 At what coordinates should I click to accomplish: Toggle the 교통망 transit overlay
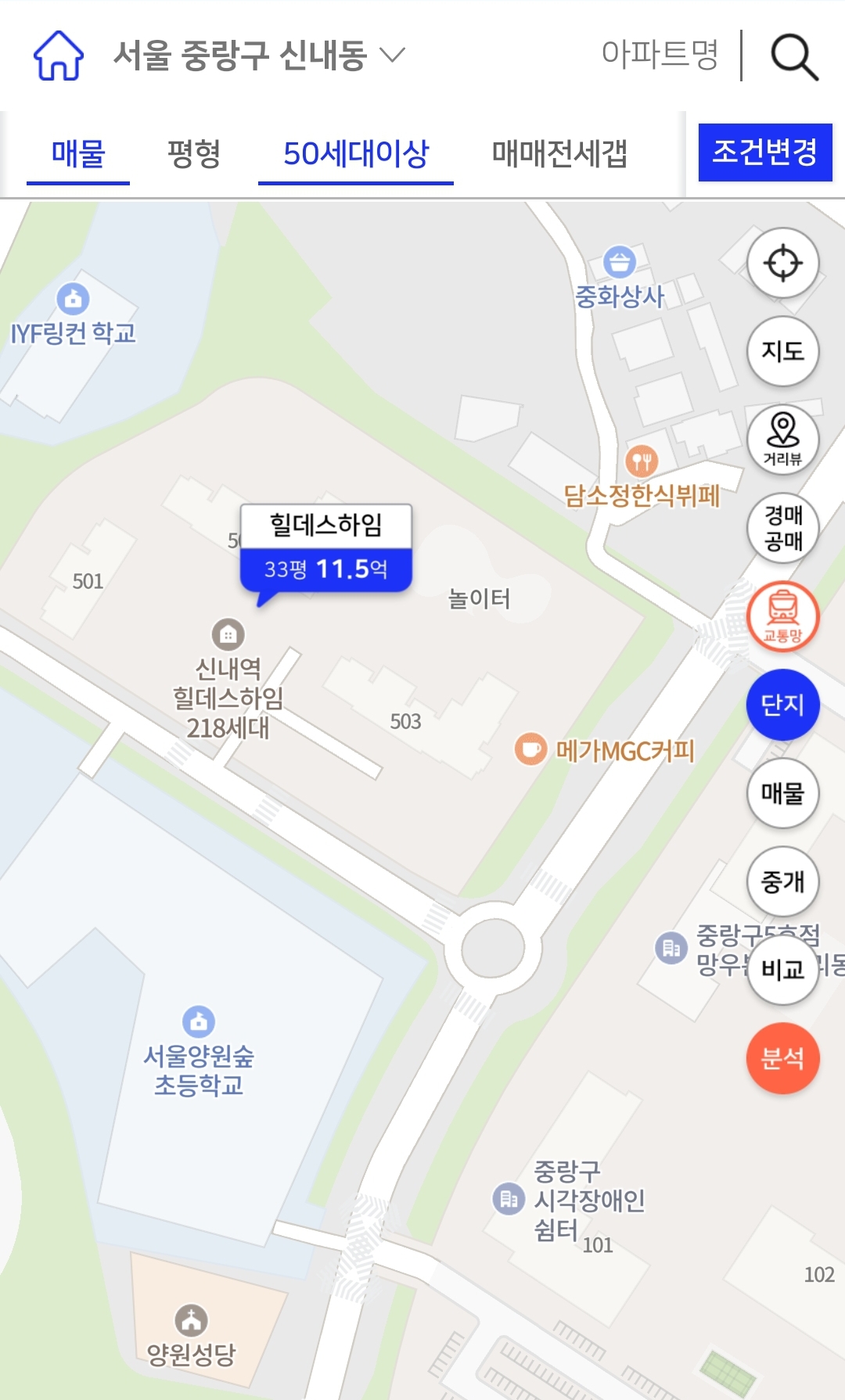tap(783, 616)
